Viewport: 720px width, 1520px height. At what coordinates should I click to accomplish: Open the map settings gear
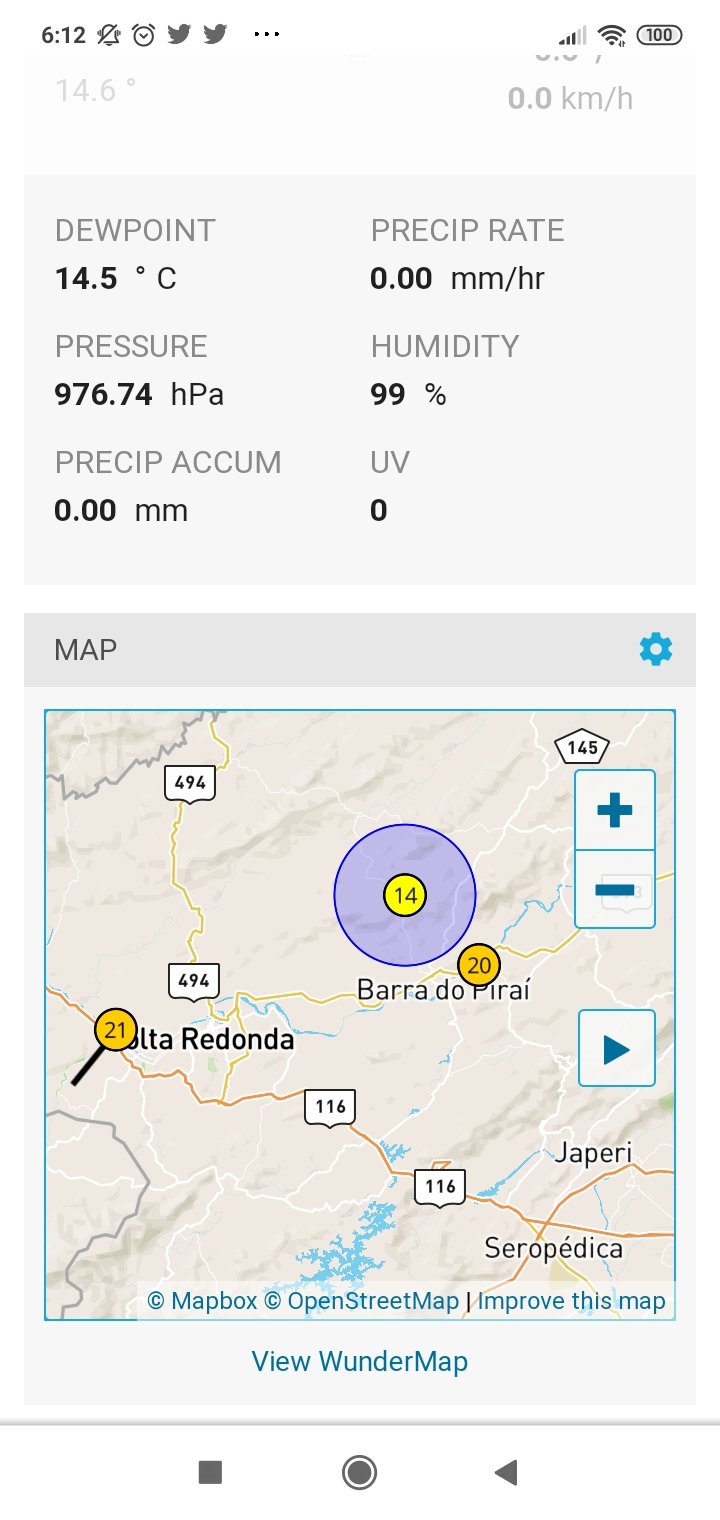click(x=656, y=650)
